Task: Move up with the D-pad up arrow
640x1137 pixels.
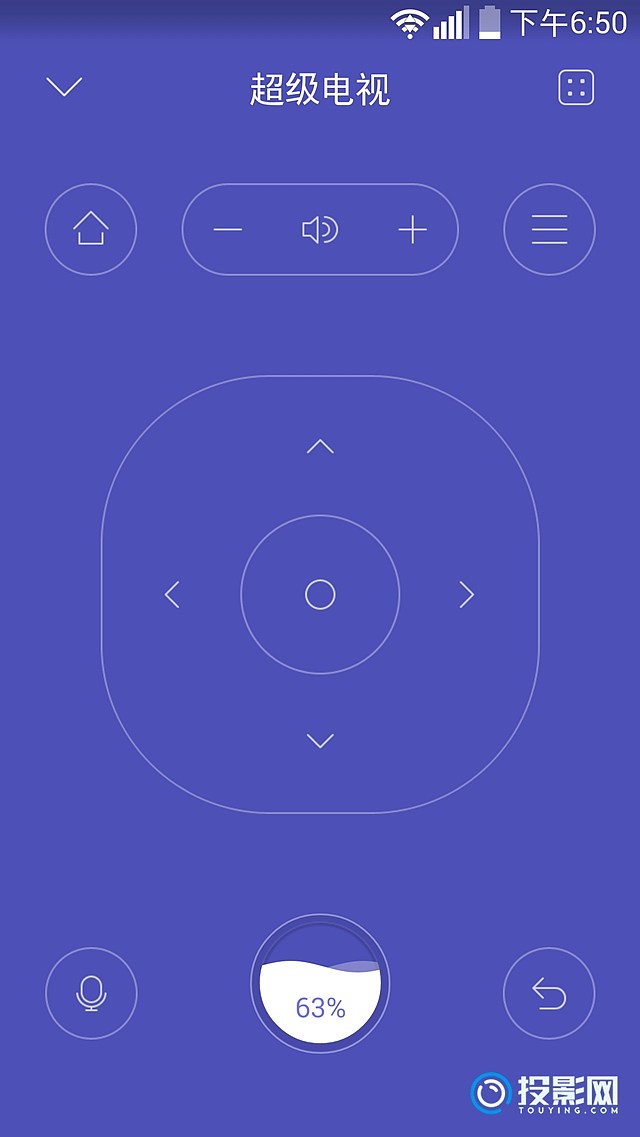Action: click(320, 446)
